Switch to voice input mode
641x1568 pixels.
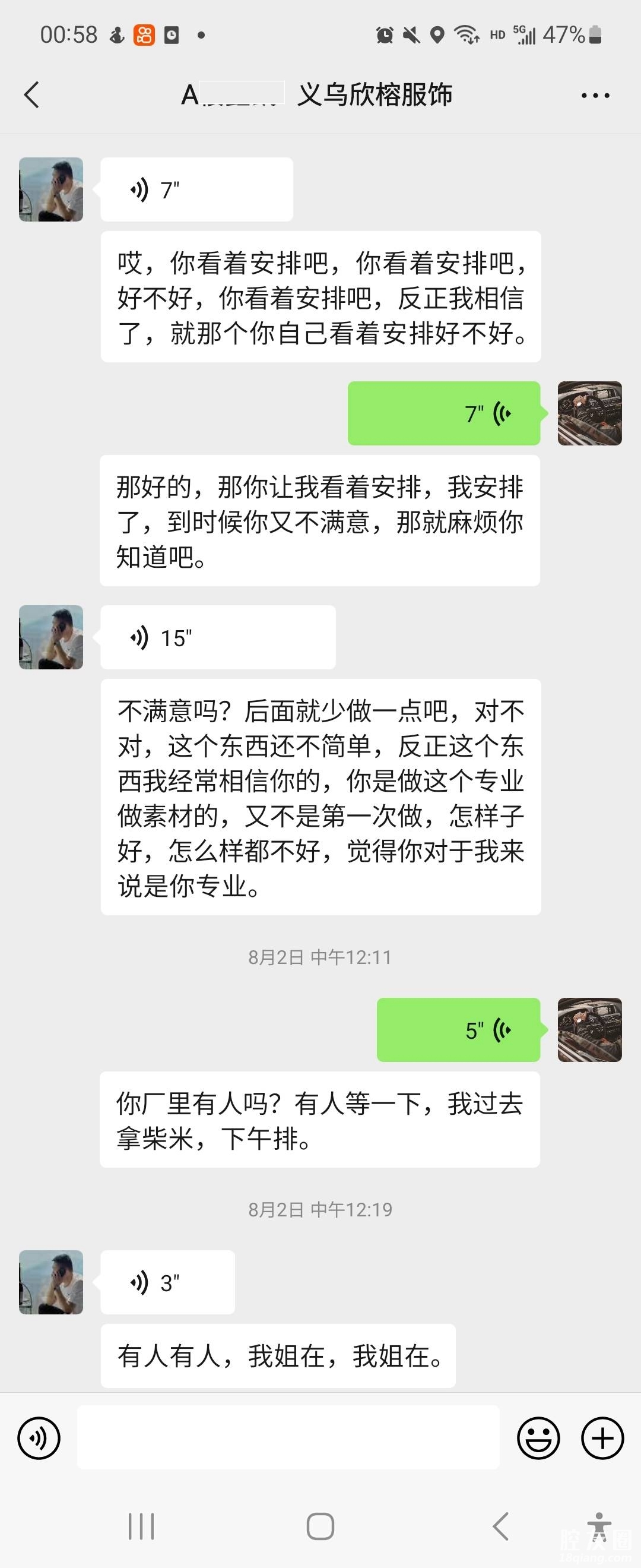pos(39,1439)
